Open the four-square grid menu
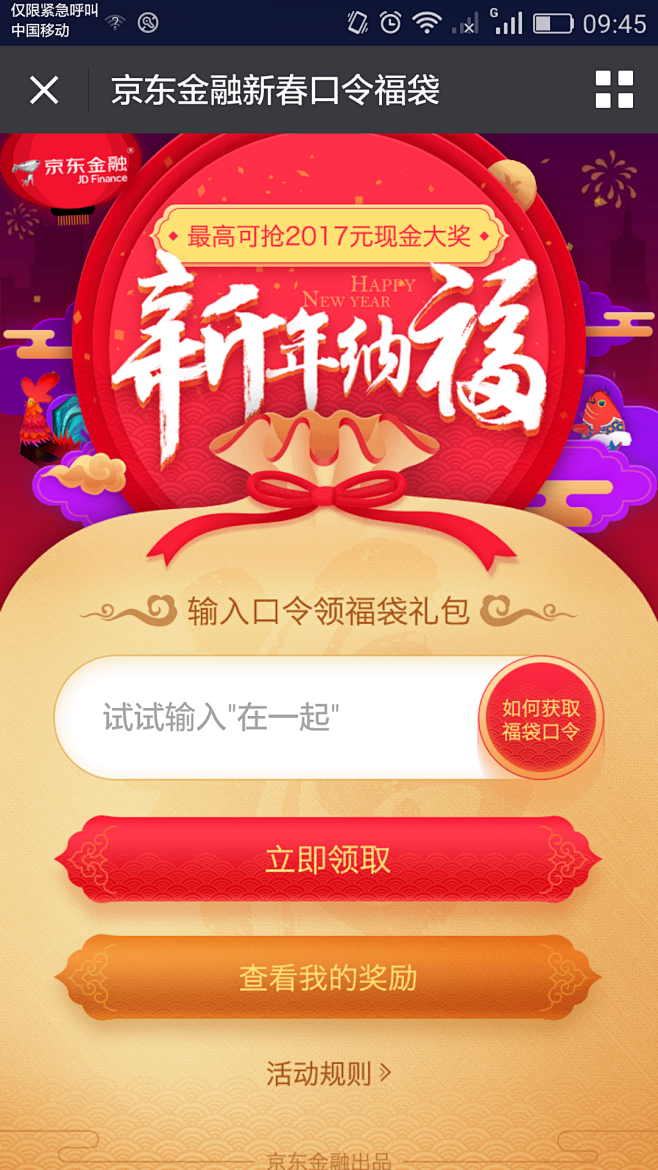The image size is (658, 1170). [x=614, y=90]
